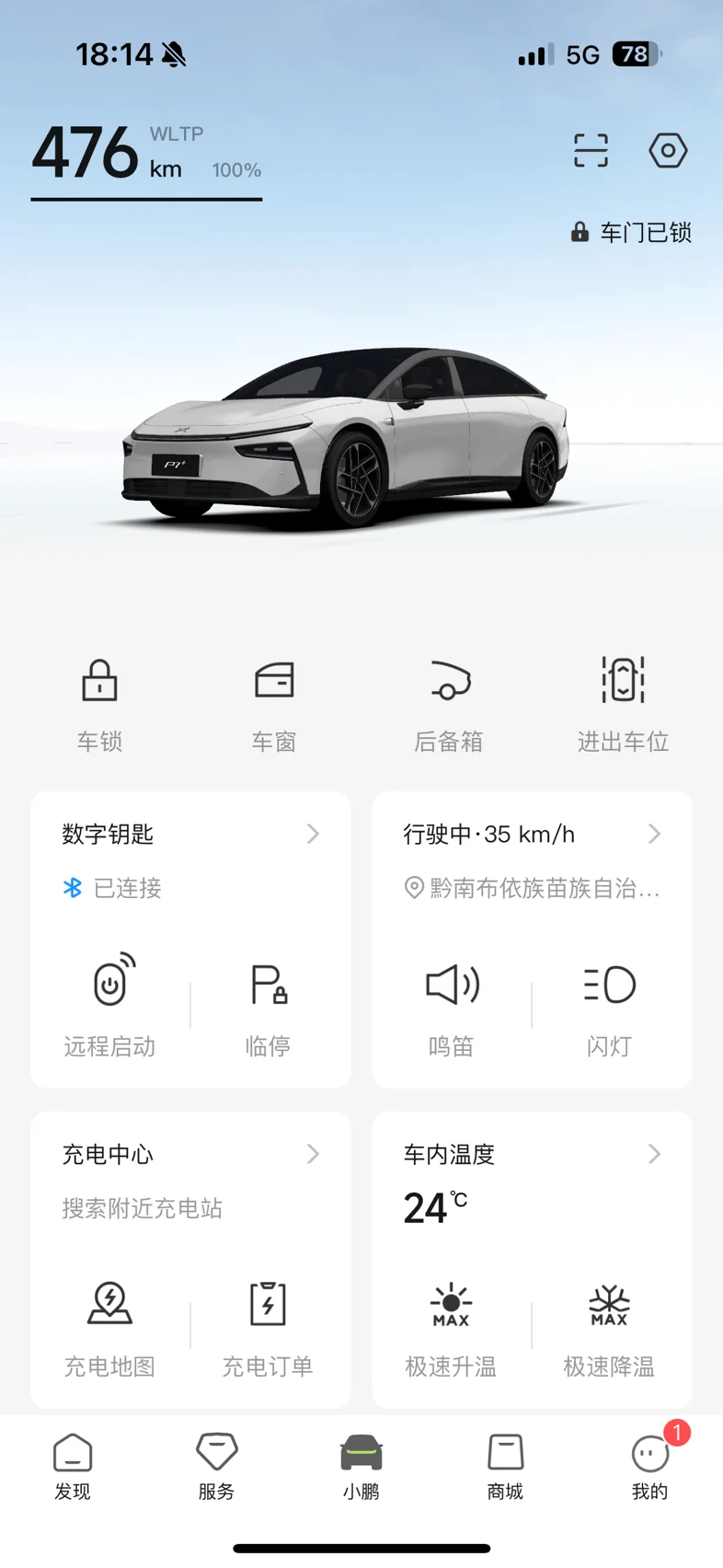
Task: Select 进出车位 parking assist
Action: (x=623, y=703)
